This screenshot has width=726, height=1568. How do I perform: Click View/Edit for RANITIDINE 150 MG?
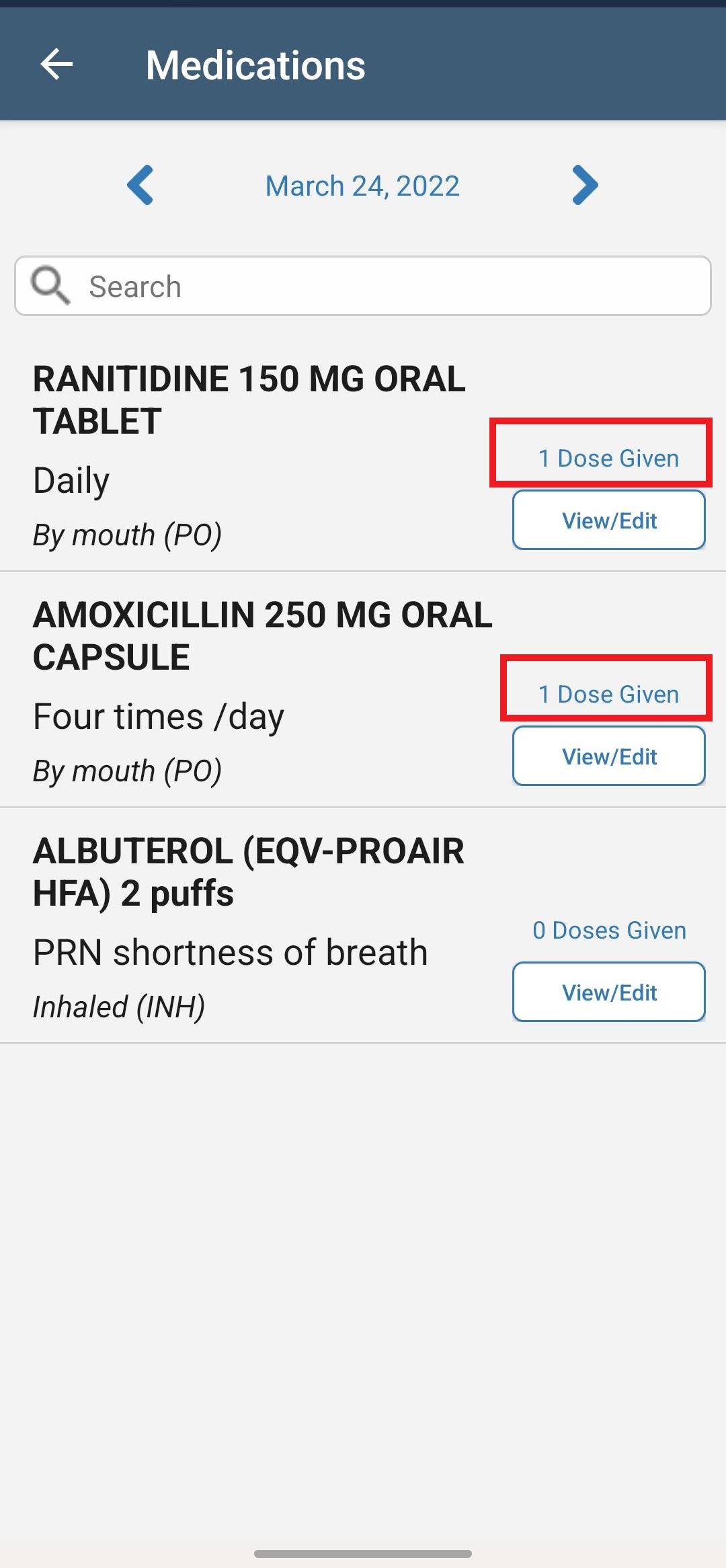(x=608, y=520)
